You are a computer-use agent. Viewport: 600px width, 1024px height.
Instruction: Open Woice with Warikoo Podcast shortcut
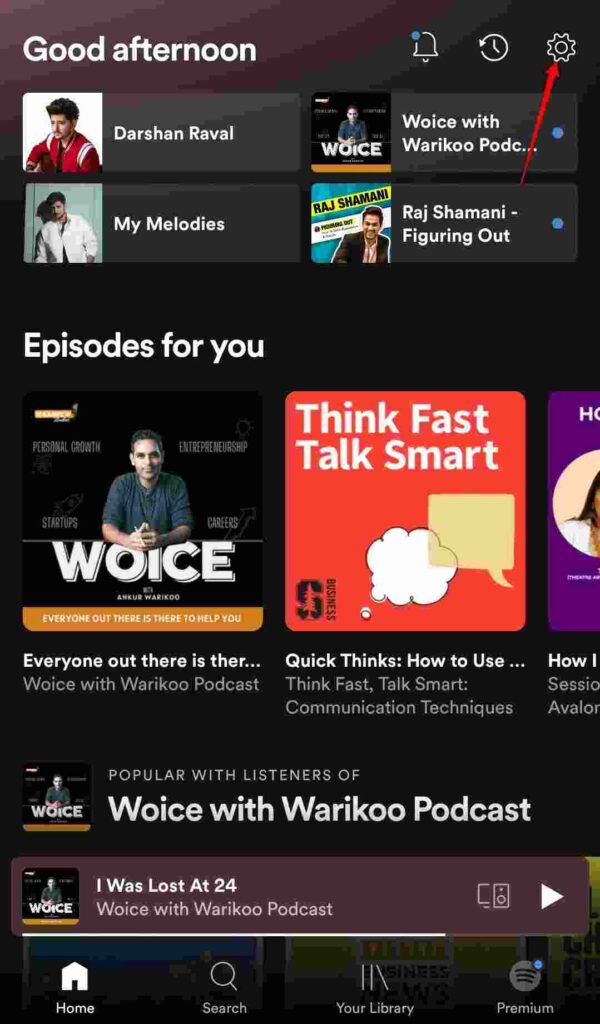(444, 133)
